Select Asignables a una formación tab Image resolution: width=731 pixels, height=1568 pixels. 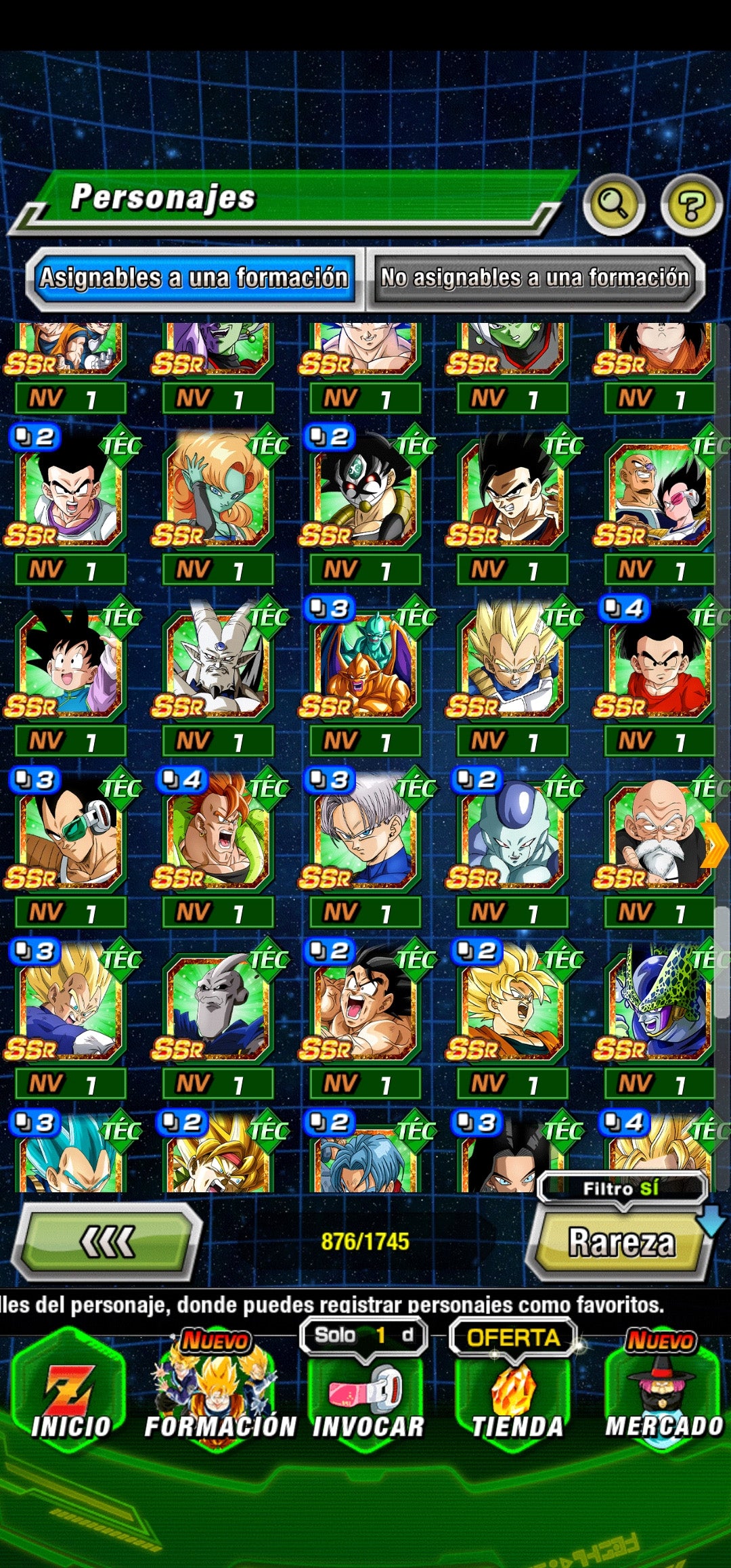[x=194, y=278]
